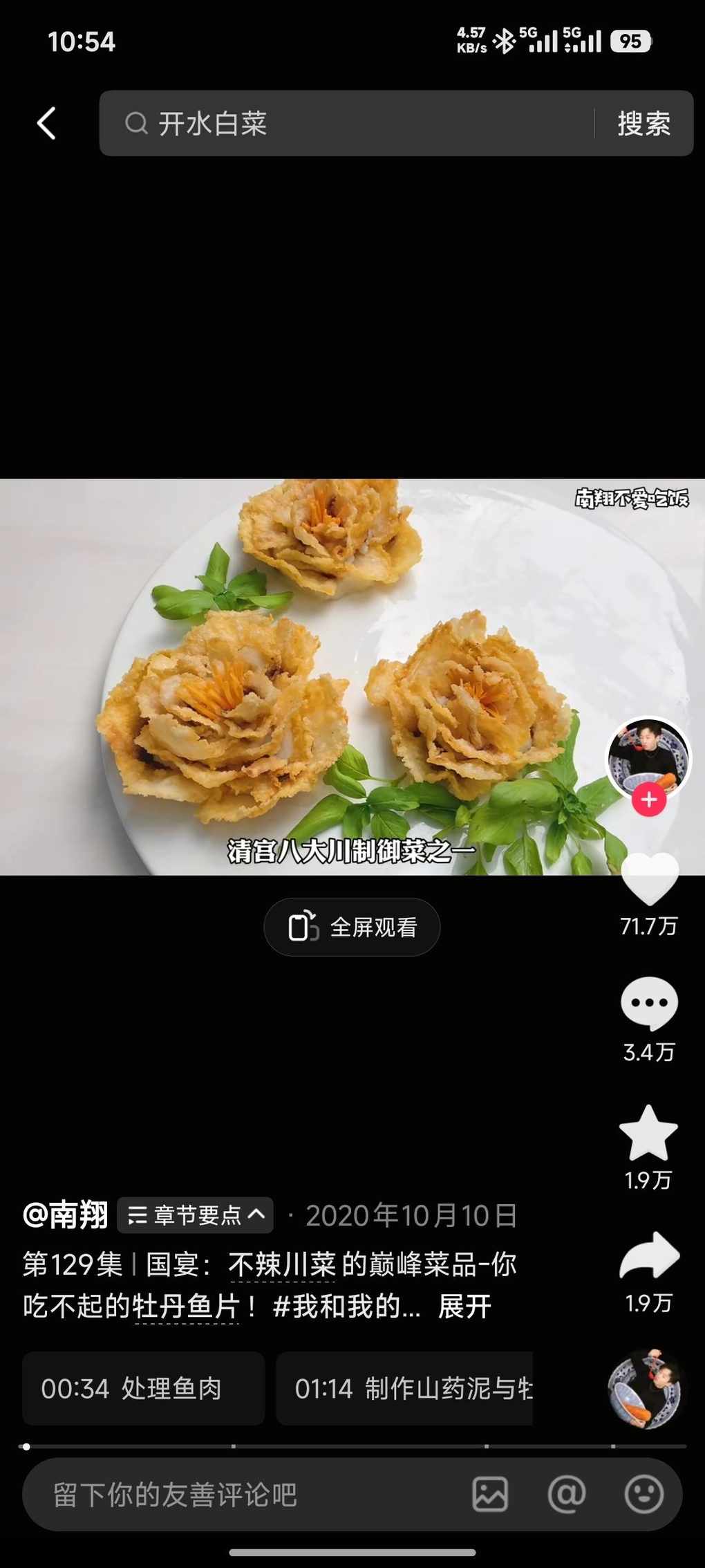
Task: Open the spinning music disc
Action: point(646,1388)
